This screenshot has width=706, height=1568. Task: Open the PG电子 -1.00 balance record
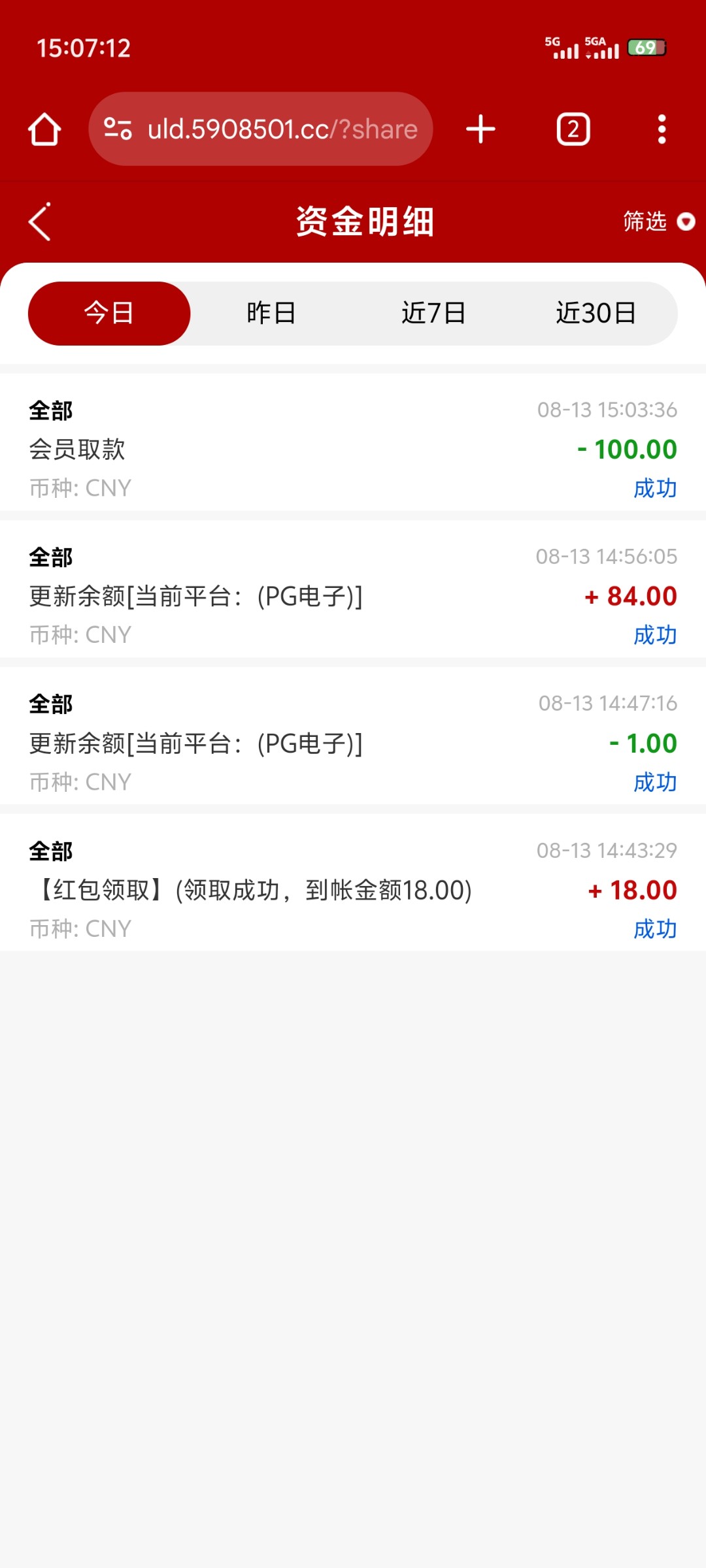click(x=353, y=743)
